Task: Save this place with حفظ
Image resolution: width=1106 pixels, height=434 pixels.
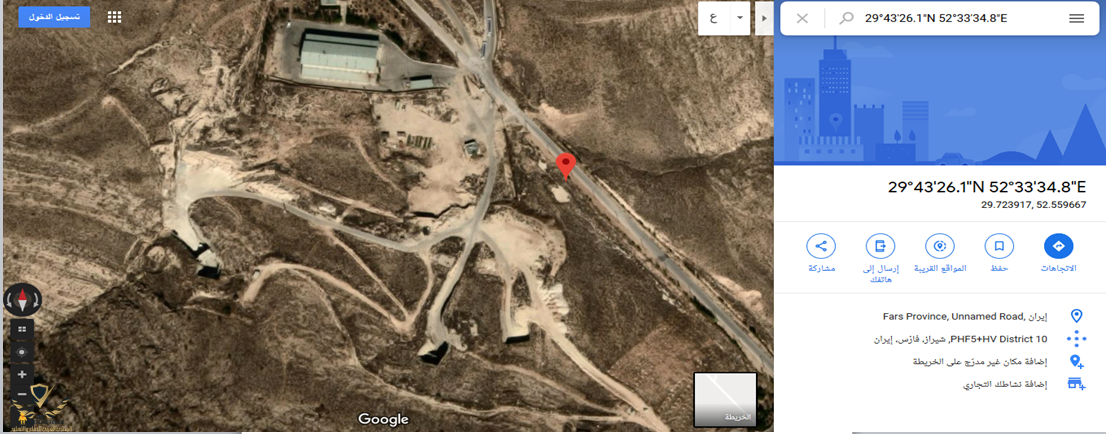Action: (x=998, y=246)
